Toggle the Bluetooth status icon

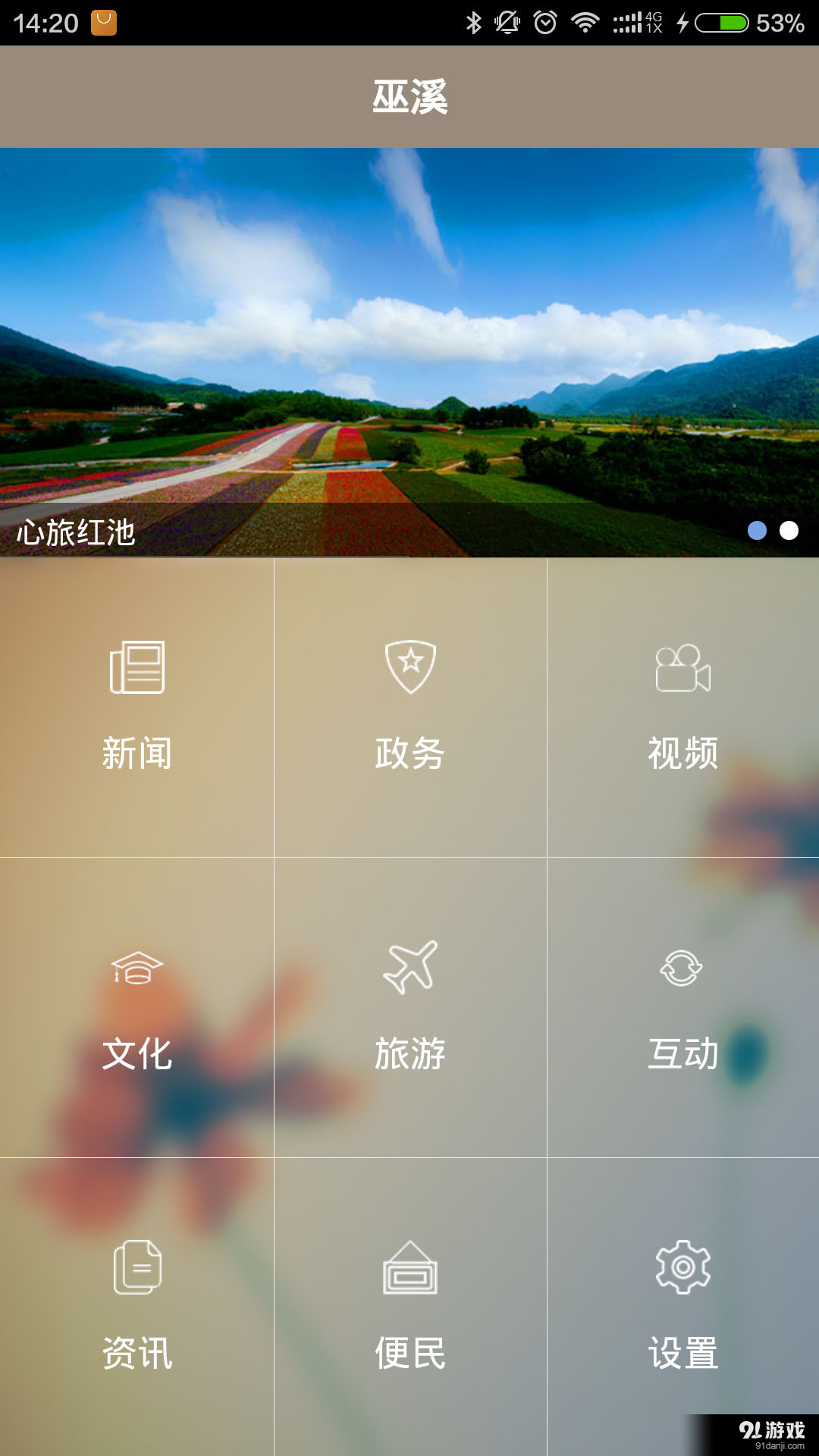click(x=474, y=23)
